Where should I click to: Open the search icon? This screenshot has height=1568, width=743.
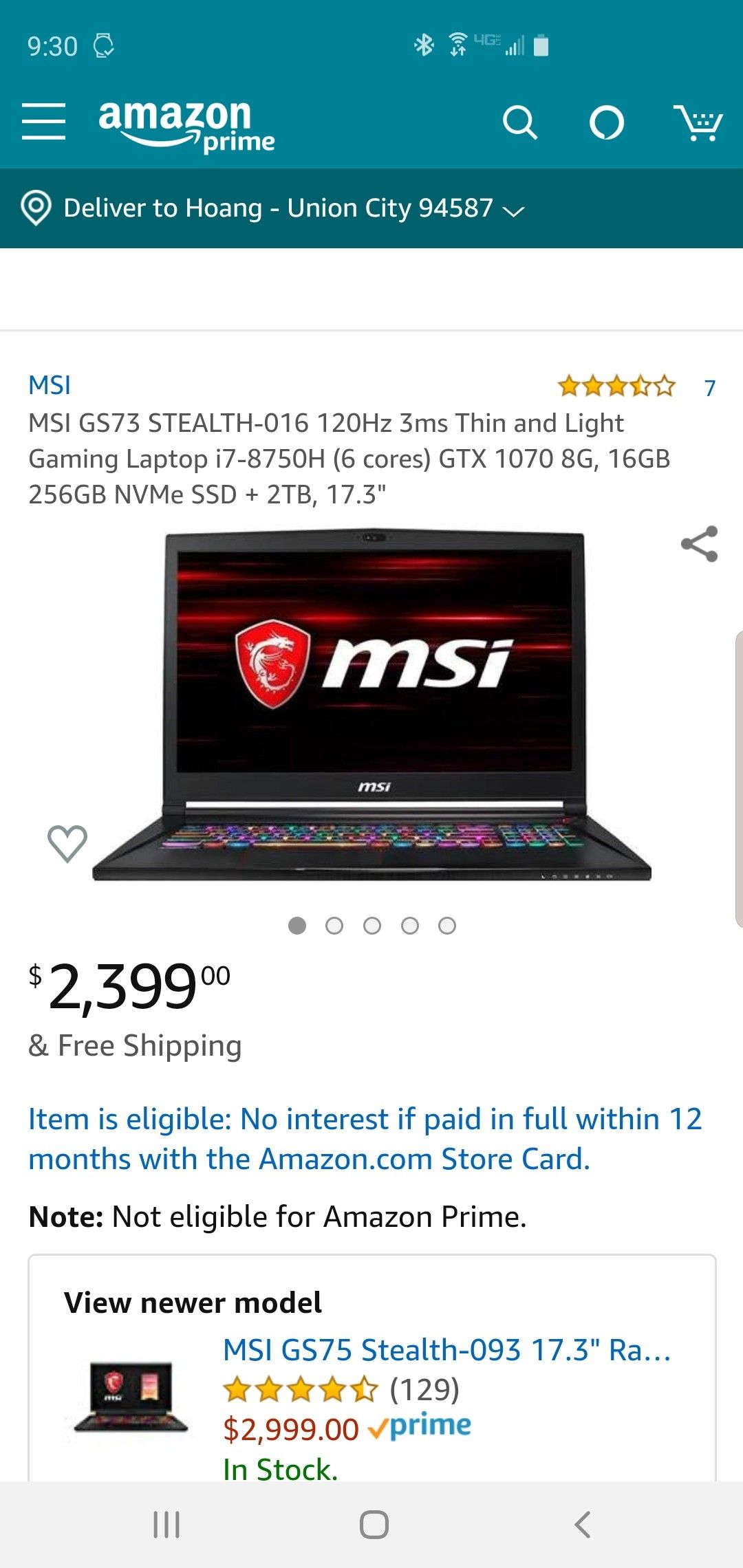click(520, 123)
